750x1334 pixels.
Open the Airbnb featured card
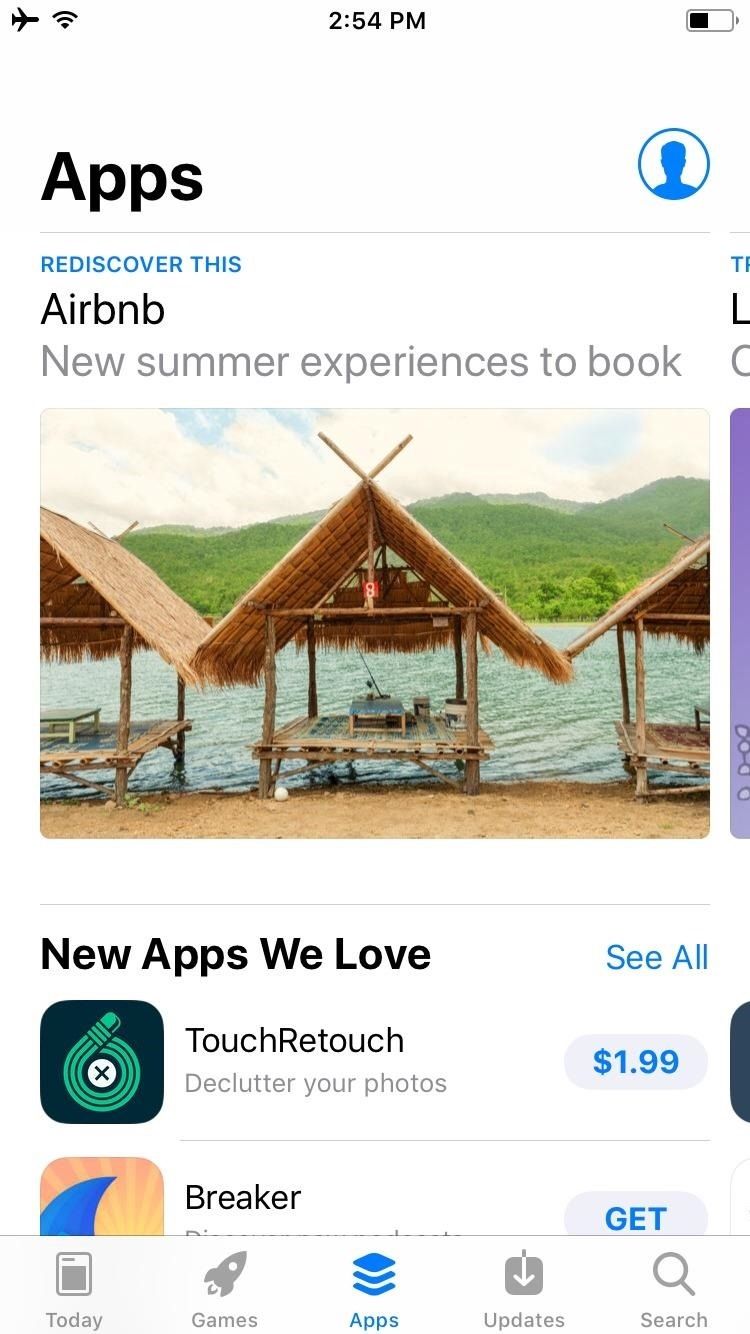(374, 622)
